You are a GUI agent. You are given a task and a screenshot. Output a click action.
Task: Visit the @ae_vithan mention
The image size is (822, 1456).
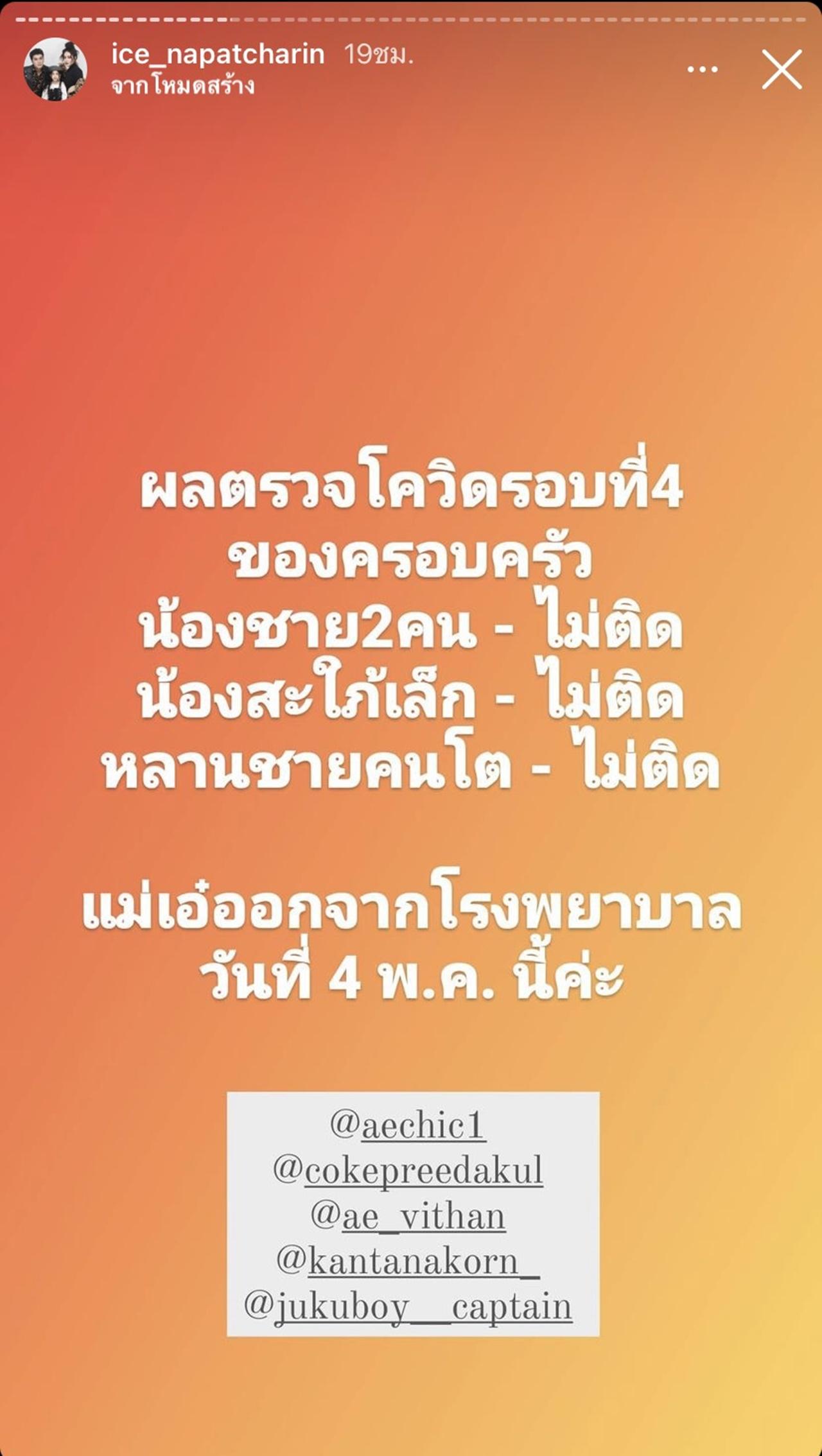(x=408, y=1216)
